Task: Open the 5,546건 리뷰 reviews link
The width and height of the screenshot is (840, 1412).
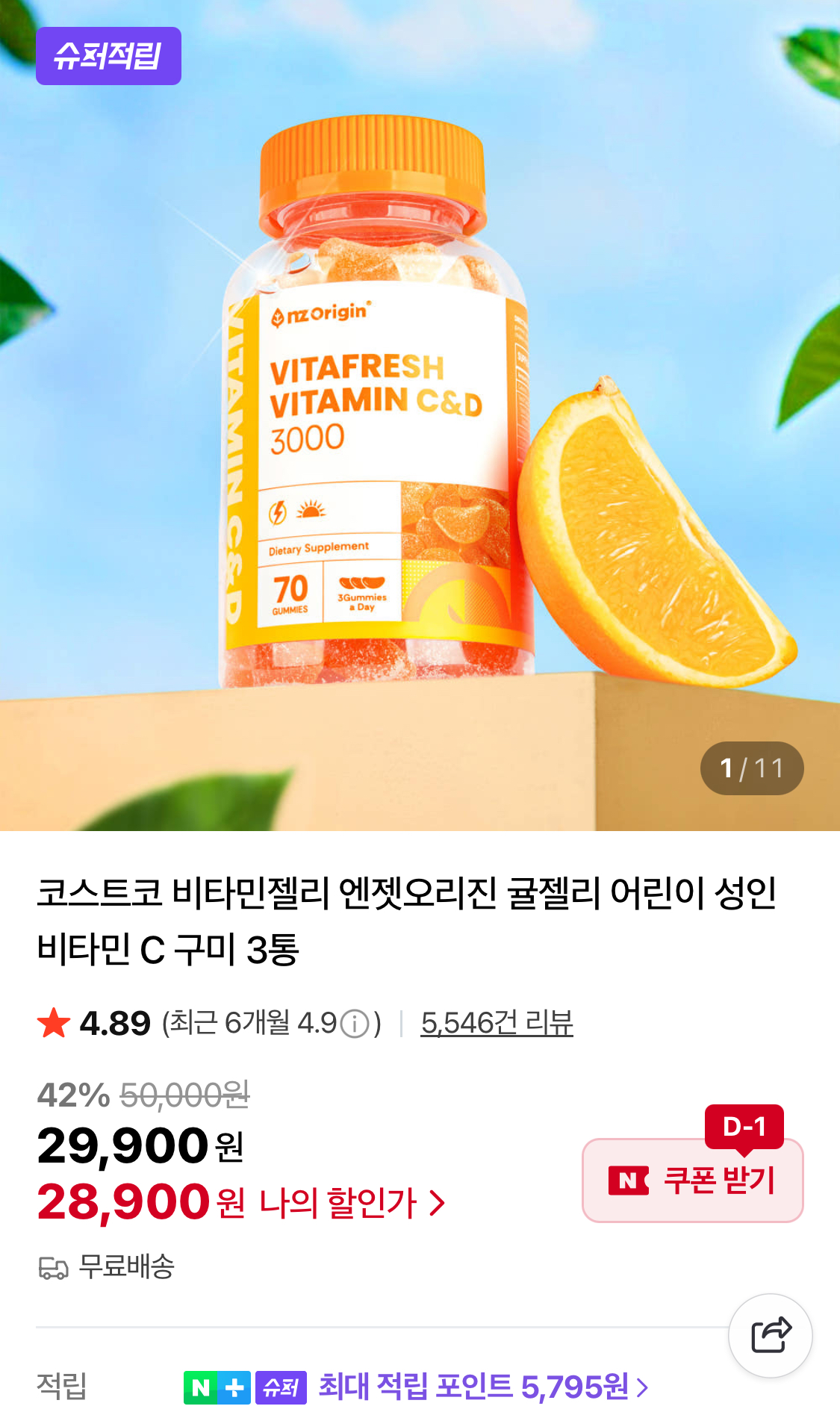Action: 497,1023
